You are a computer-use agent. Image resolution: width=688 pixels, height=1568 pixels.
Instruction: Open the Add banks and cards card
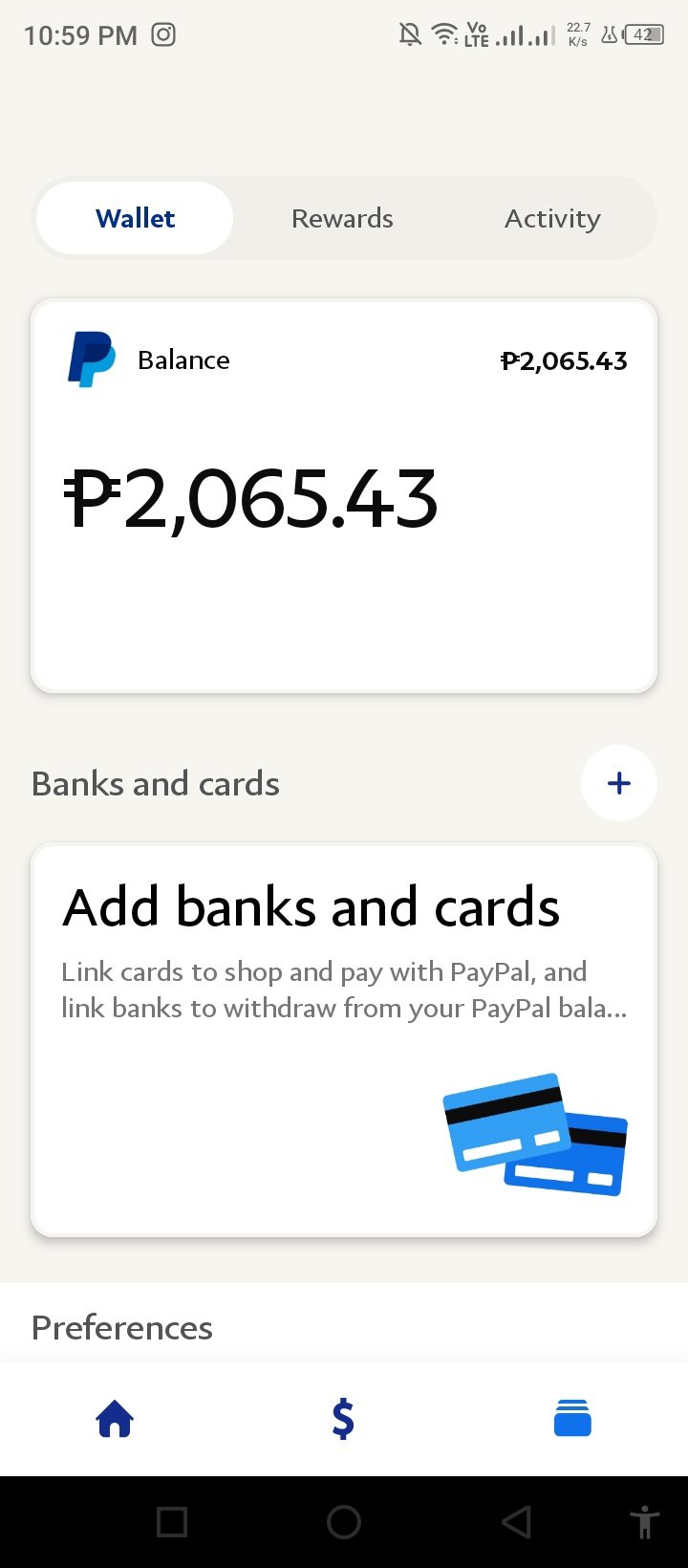click(x=344, y=1039)
